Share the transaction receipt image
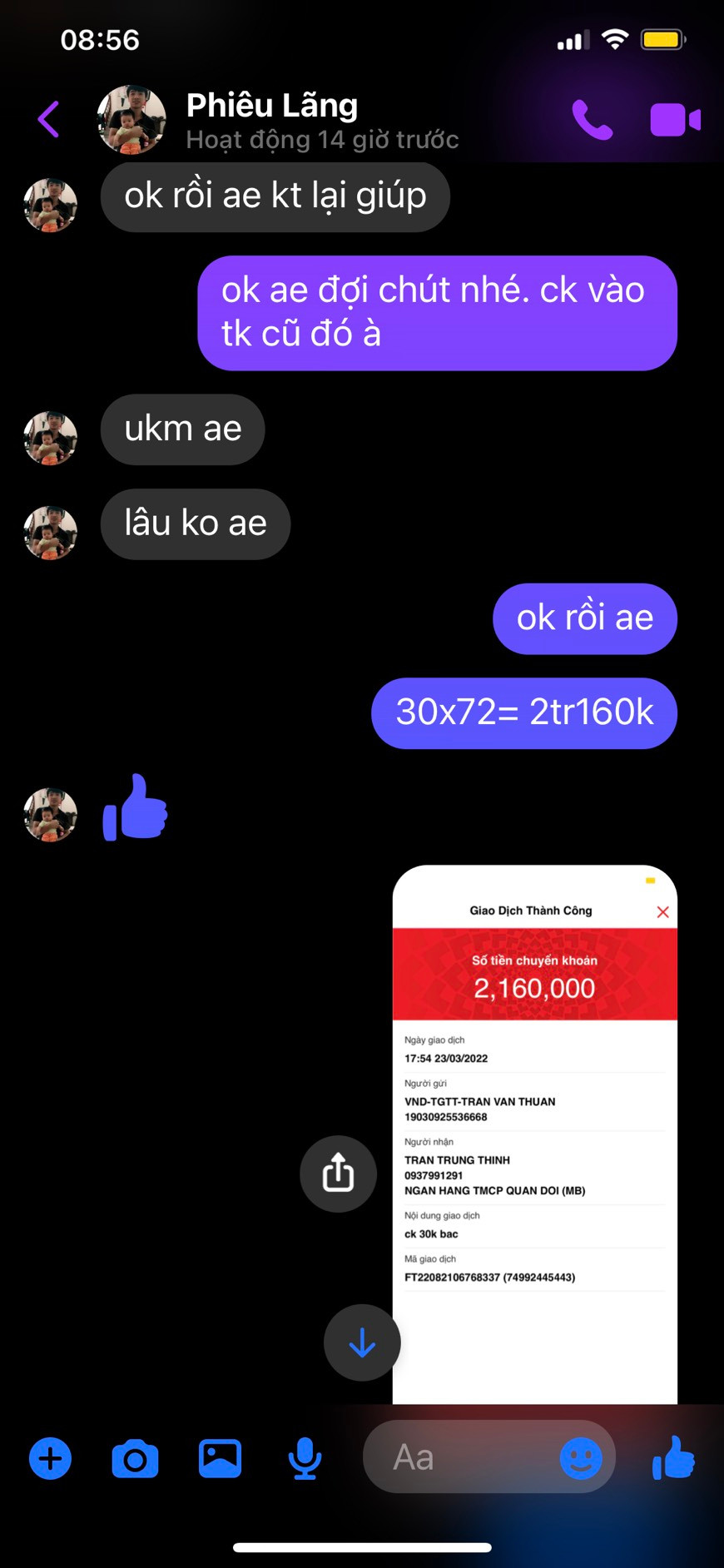Screen dimensions: 724x1568 click(338, 1174)
